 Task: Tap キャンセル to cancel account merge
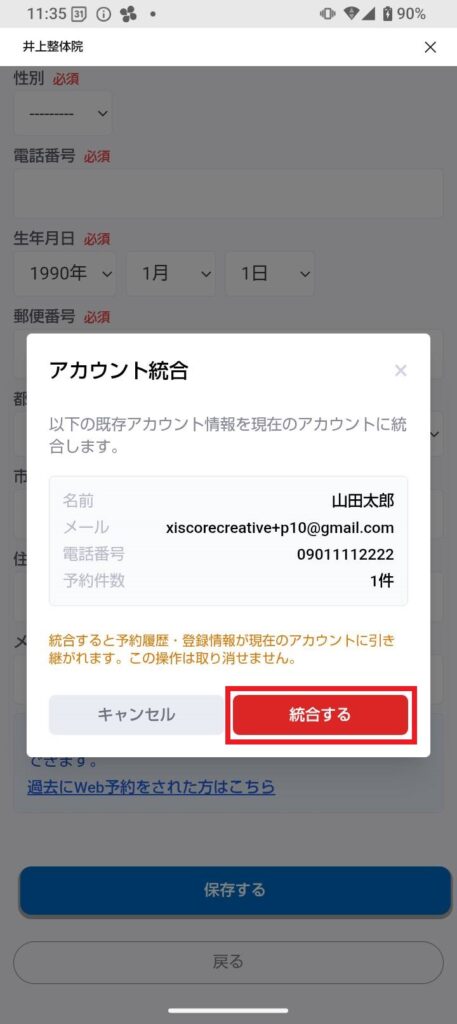[136, 714]
